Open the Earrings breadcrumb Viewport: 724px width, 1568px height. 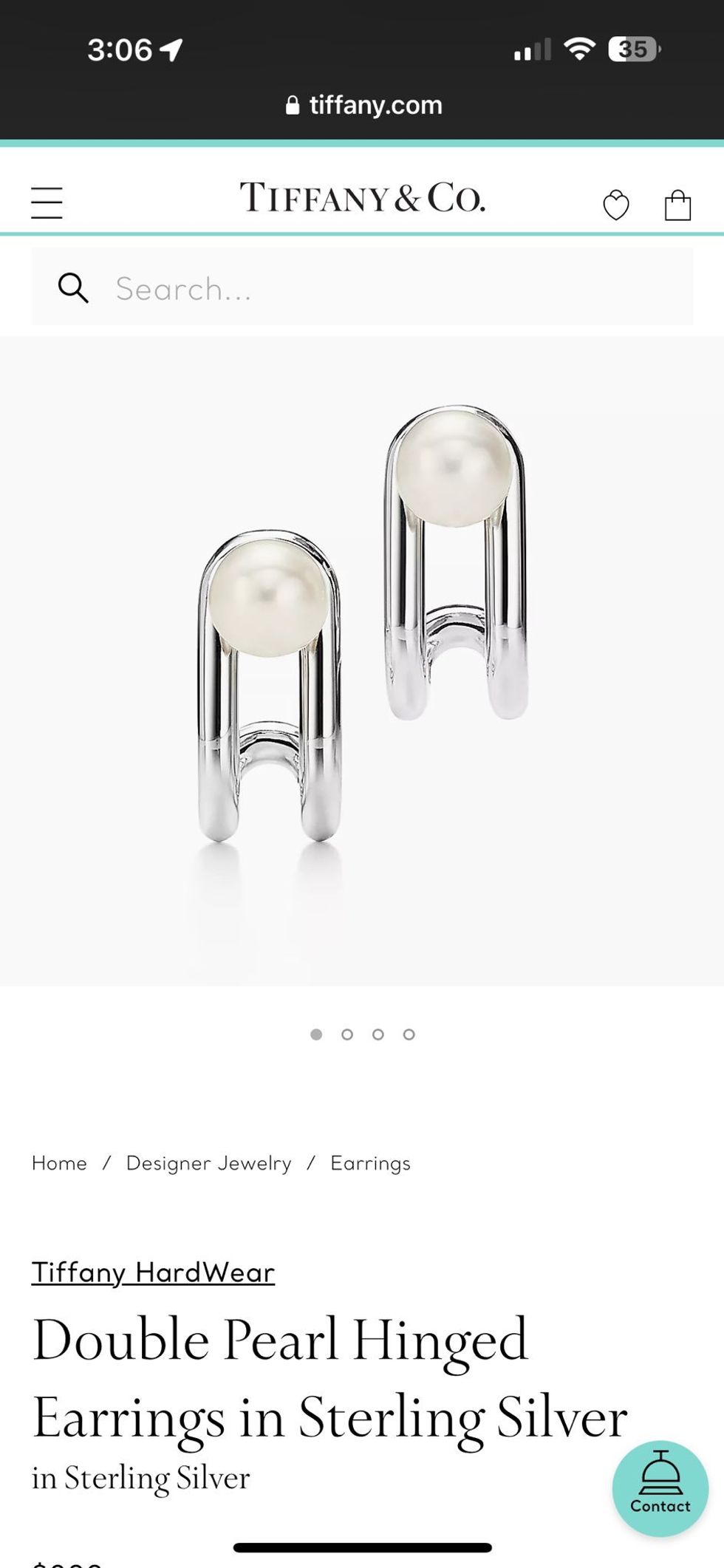pos(369,1162)
